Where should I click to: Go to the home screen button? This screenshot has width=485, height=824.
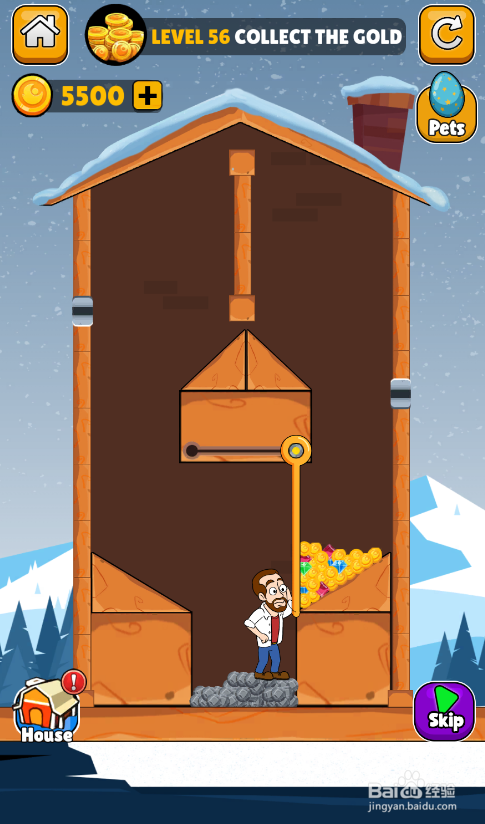click(x=40, y=35)
